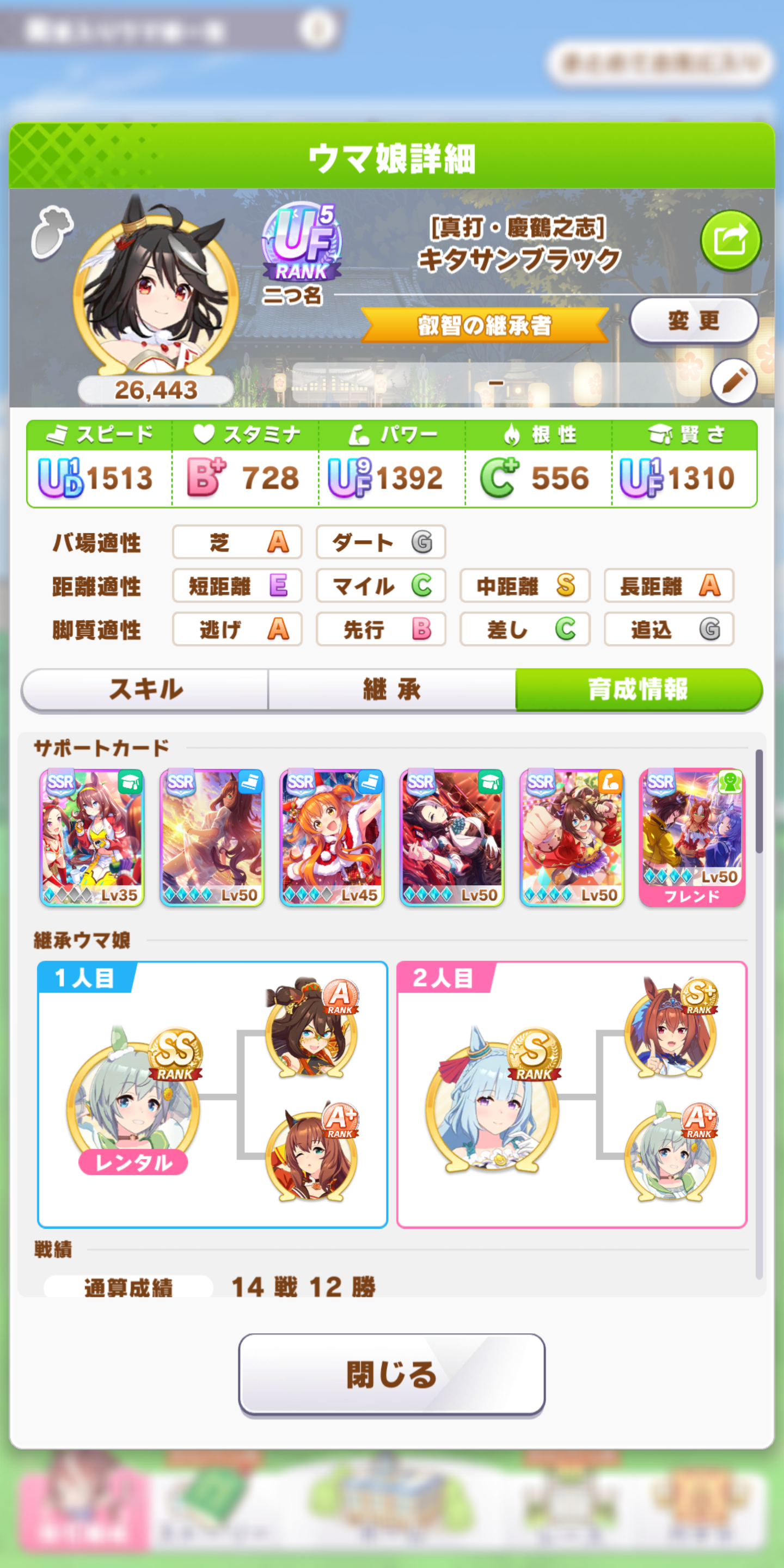Open the フレンド support card

691,837
